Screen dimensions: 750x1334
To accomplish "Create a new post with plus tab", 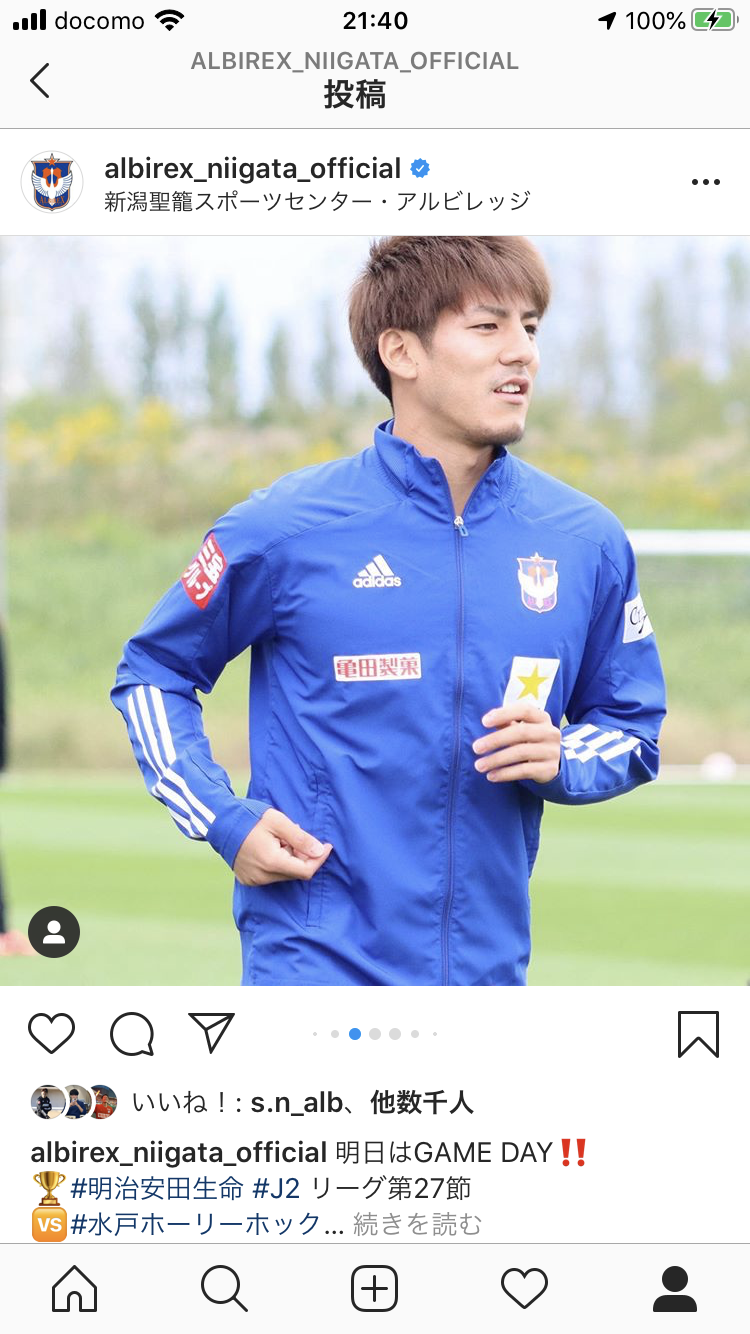I will click(375, 1288).
